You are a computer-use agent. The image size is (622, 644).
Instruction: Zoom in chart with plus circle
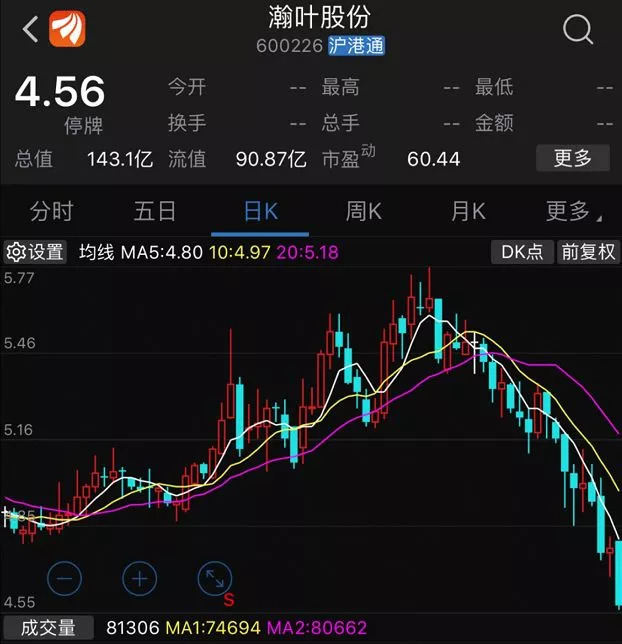coord(140,578)
